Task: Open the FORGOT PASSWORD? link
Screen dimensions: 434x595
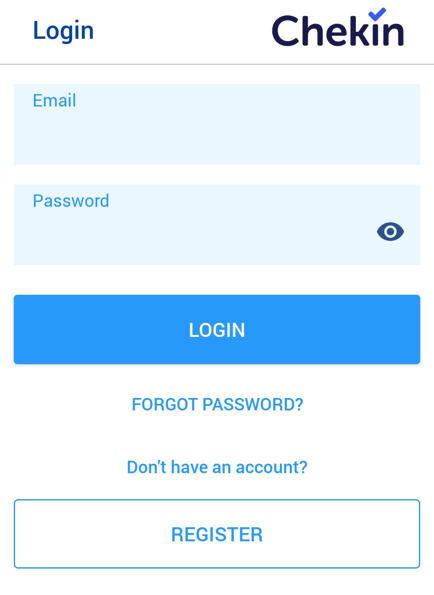Action: pos(217,405)
